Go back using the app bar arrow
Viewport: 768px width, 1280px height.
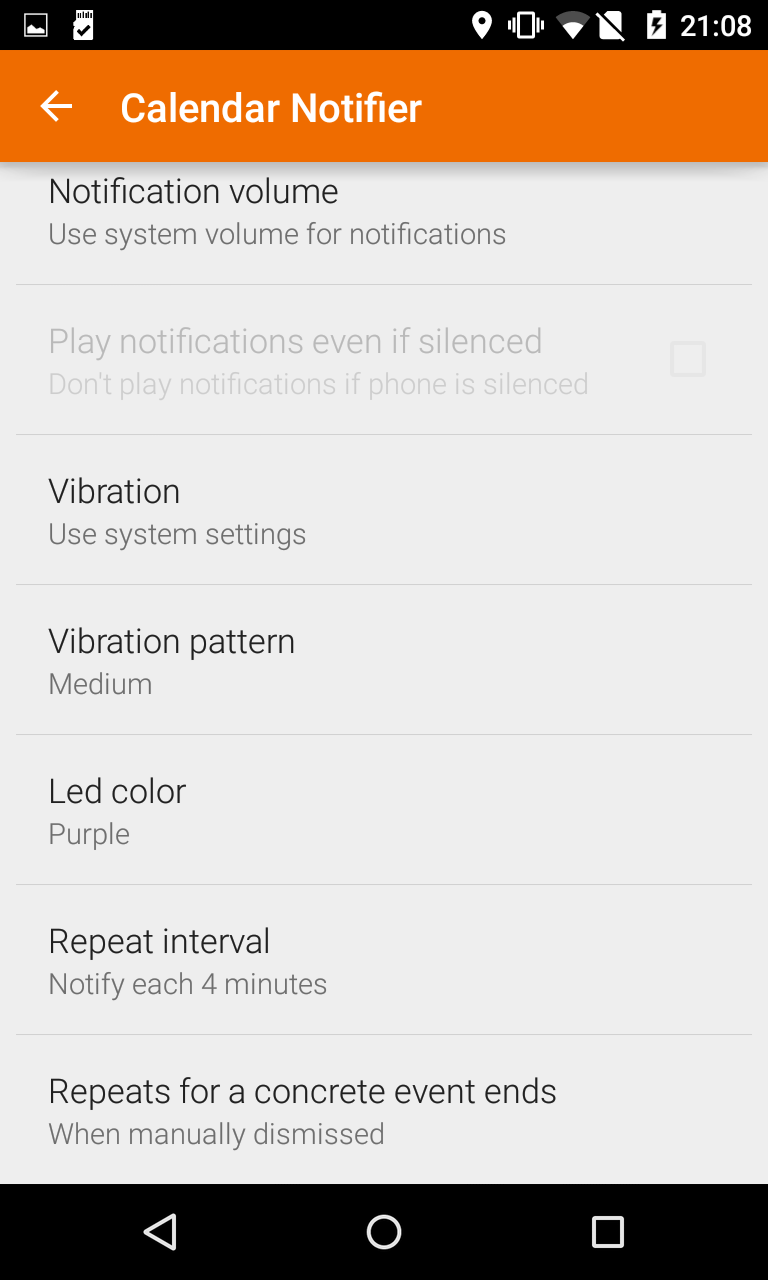coord(56,106)
